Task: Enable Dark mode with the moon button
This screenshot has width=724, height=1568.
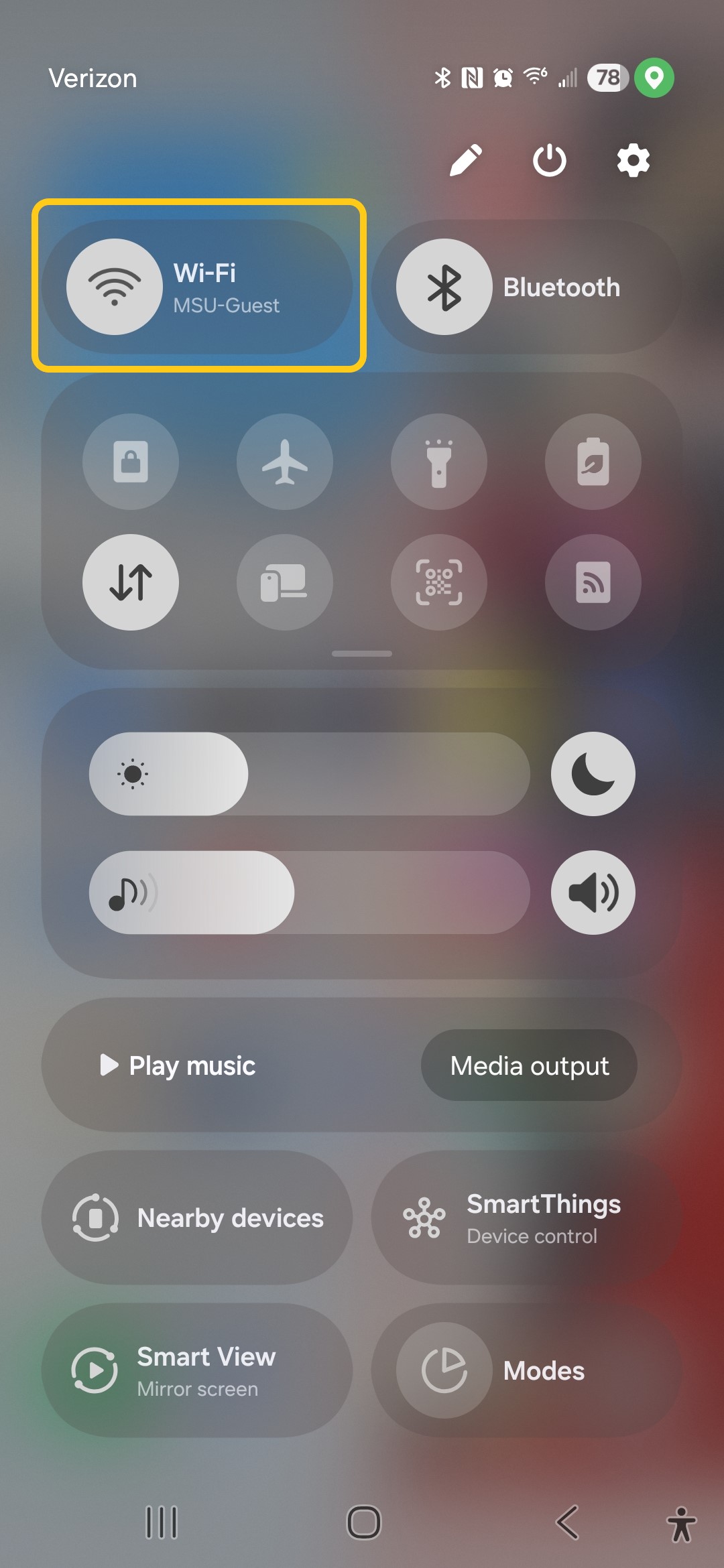Action: [x=593, y=774]
